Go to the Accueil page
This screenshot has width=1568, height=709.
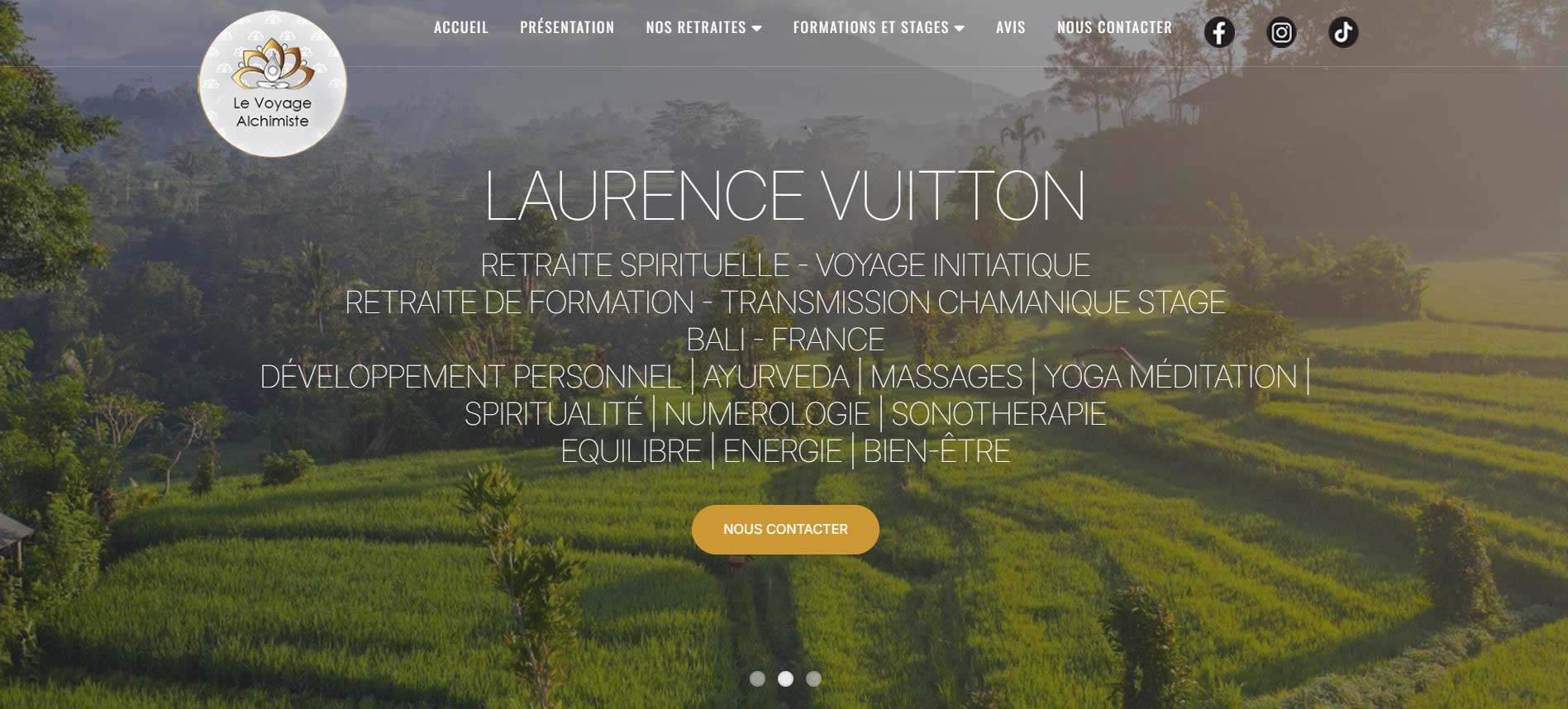click(x=460, y=27)
